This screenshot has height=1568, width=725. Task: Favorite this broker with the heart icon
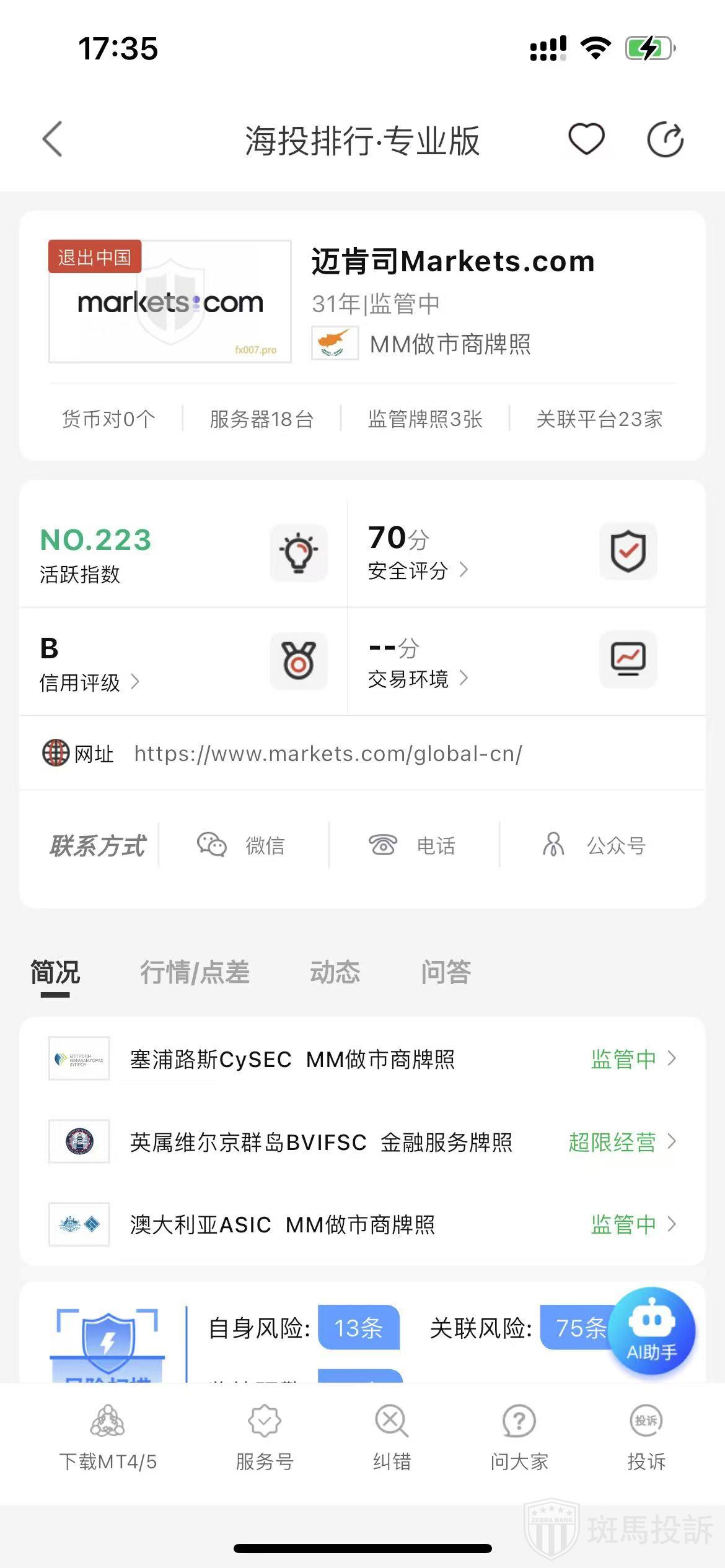(x=586, y=139)
